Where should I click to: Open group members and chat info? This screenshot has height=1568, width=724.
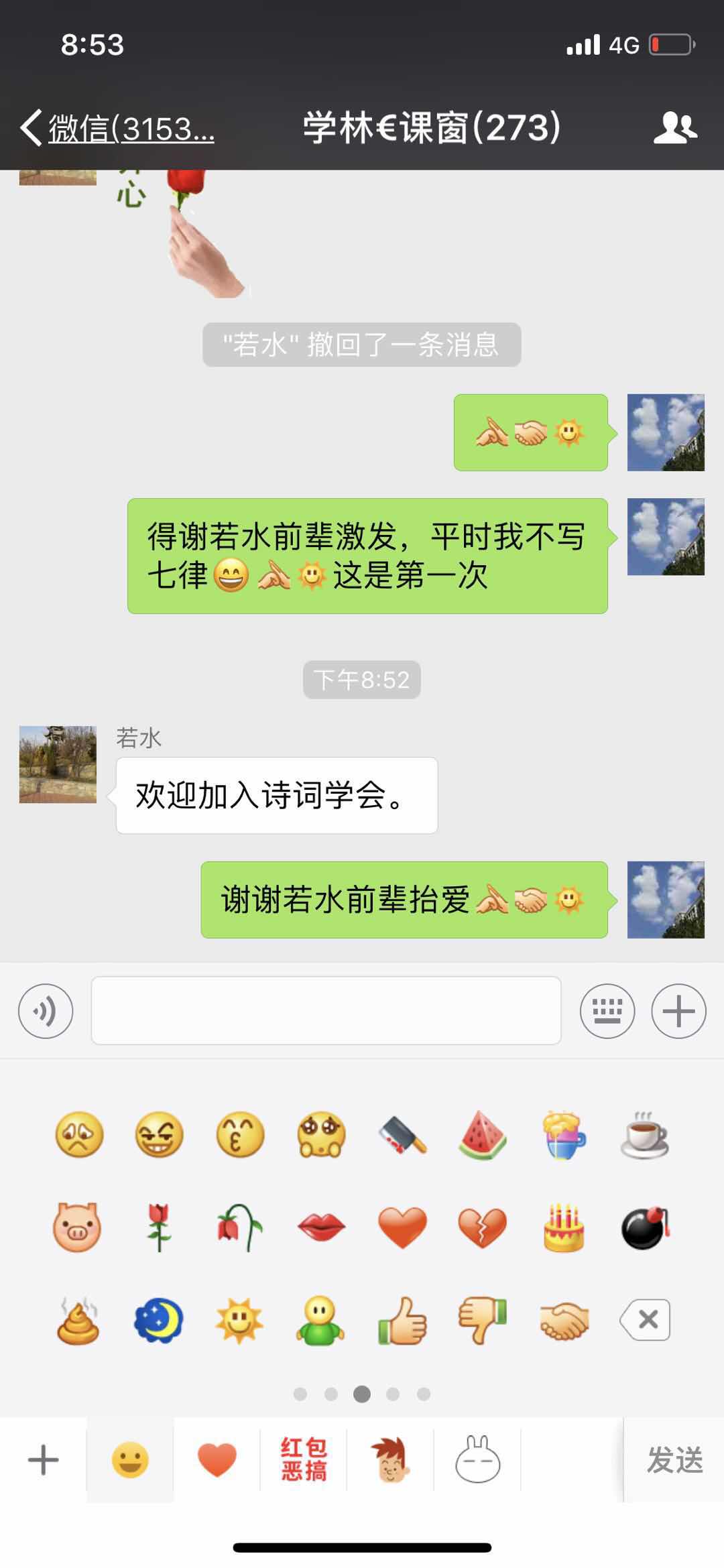[x=675, y=127]
